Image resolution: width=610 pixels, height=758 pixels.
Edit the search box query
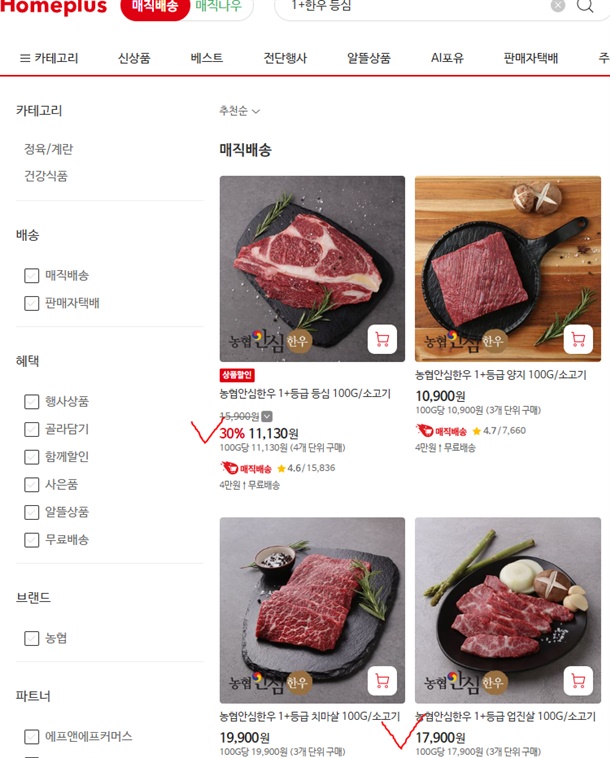coord(410,6)
